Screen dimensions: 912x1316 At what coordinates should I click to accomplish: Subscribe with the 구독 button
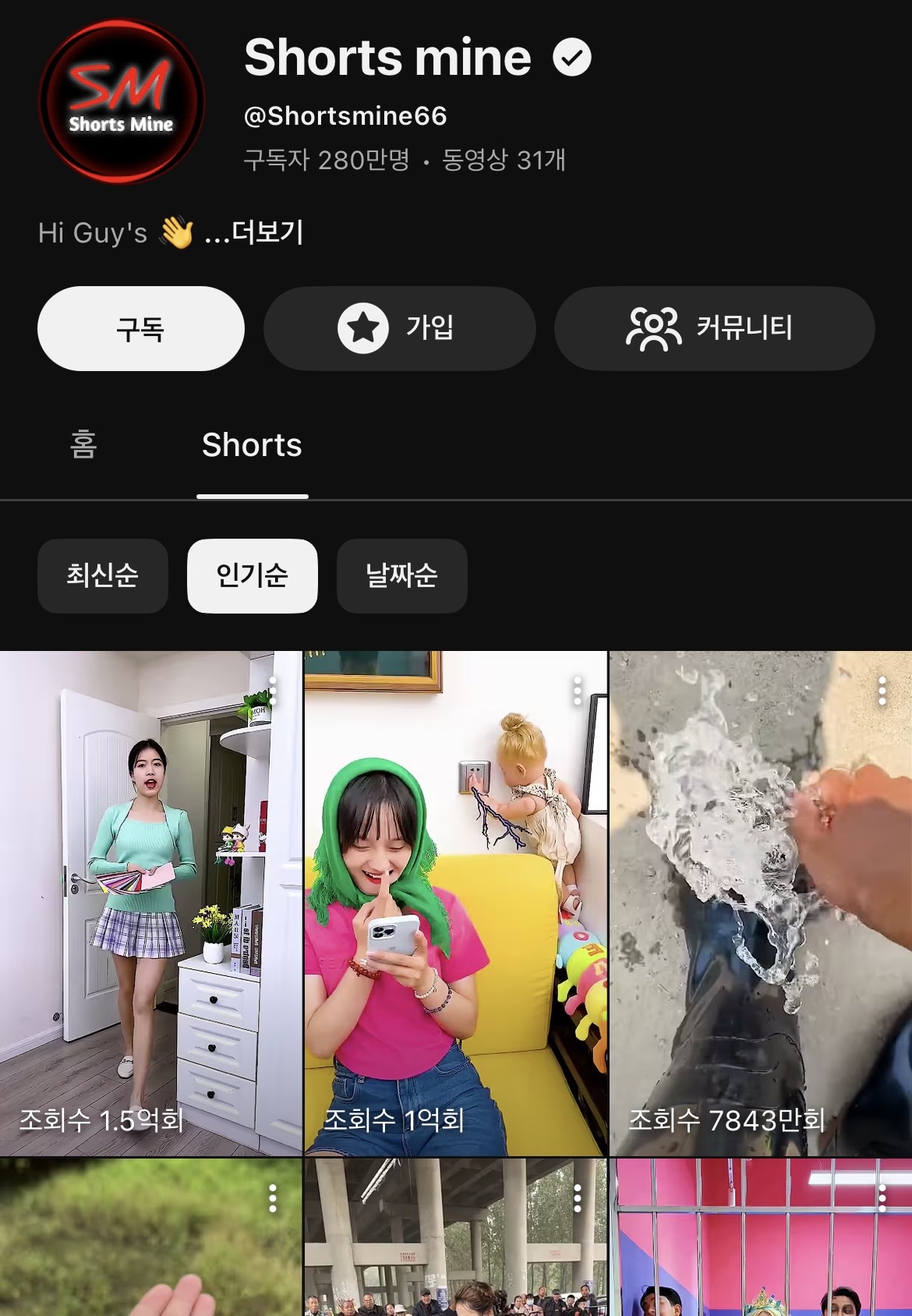pyautogui.click(x=140, y=328)
